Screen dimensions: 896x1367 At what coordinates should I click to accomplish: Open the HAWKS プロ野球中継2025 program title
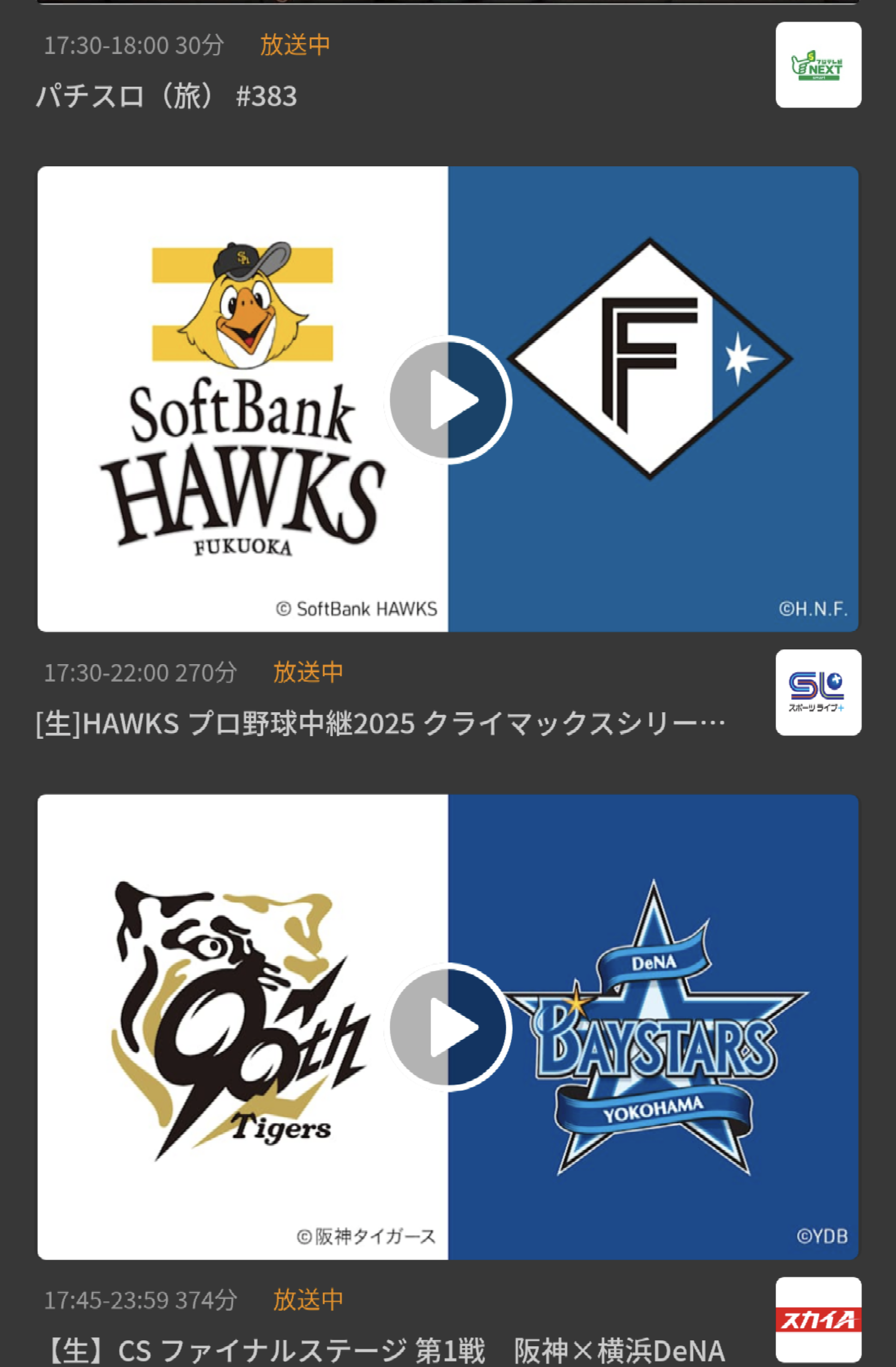point(380,724)
